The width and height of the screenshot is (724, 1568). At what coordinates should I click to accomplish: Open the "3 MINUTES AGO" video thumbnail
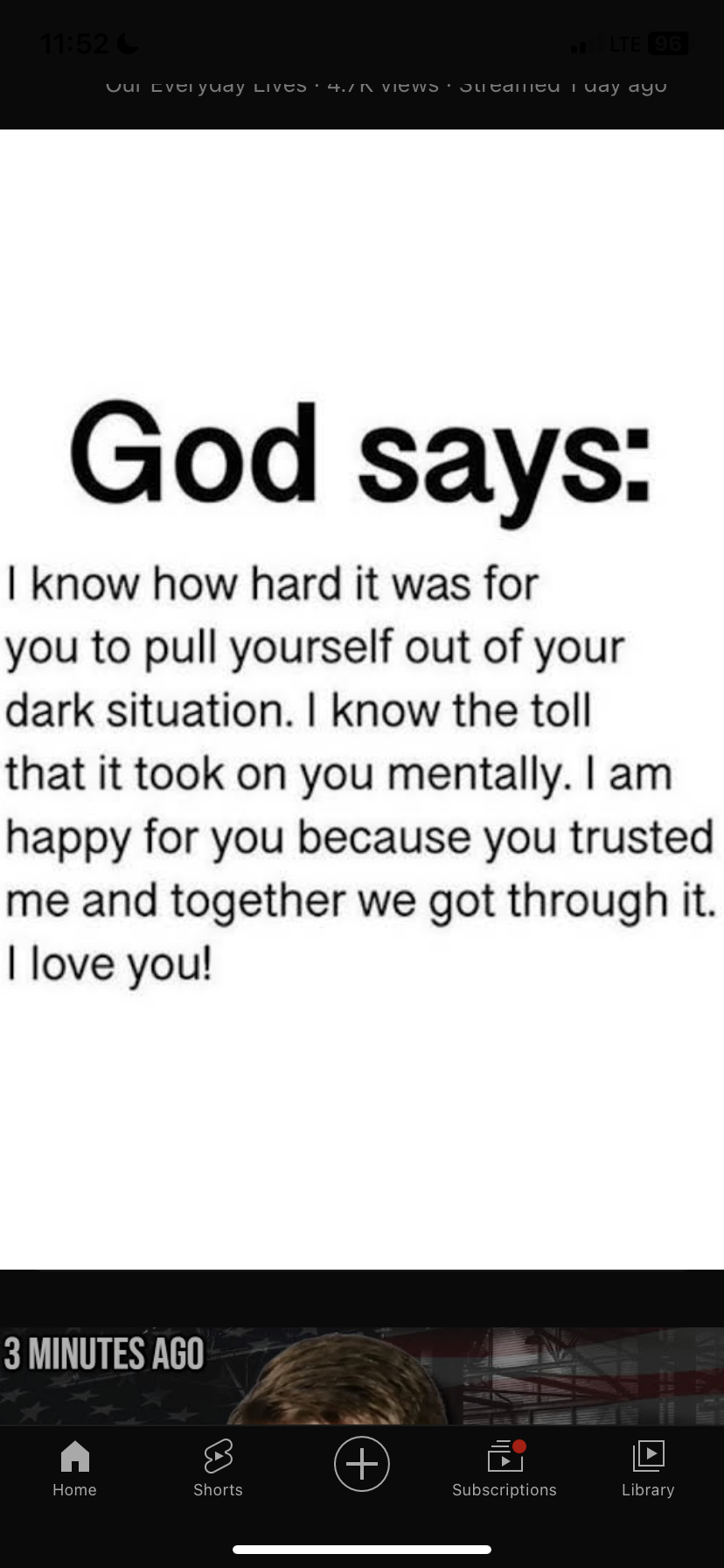pos(362,1375)
